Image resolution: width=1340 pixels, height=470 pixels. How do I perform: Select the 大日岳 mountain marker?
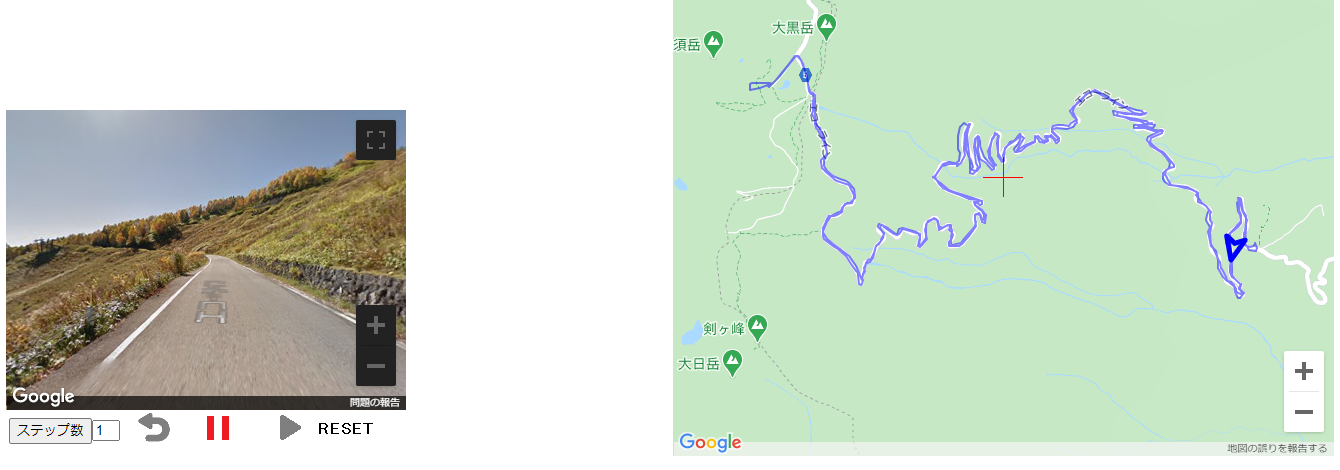point(733,361)
